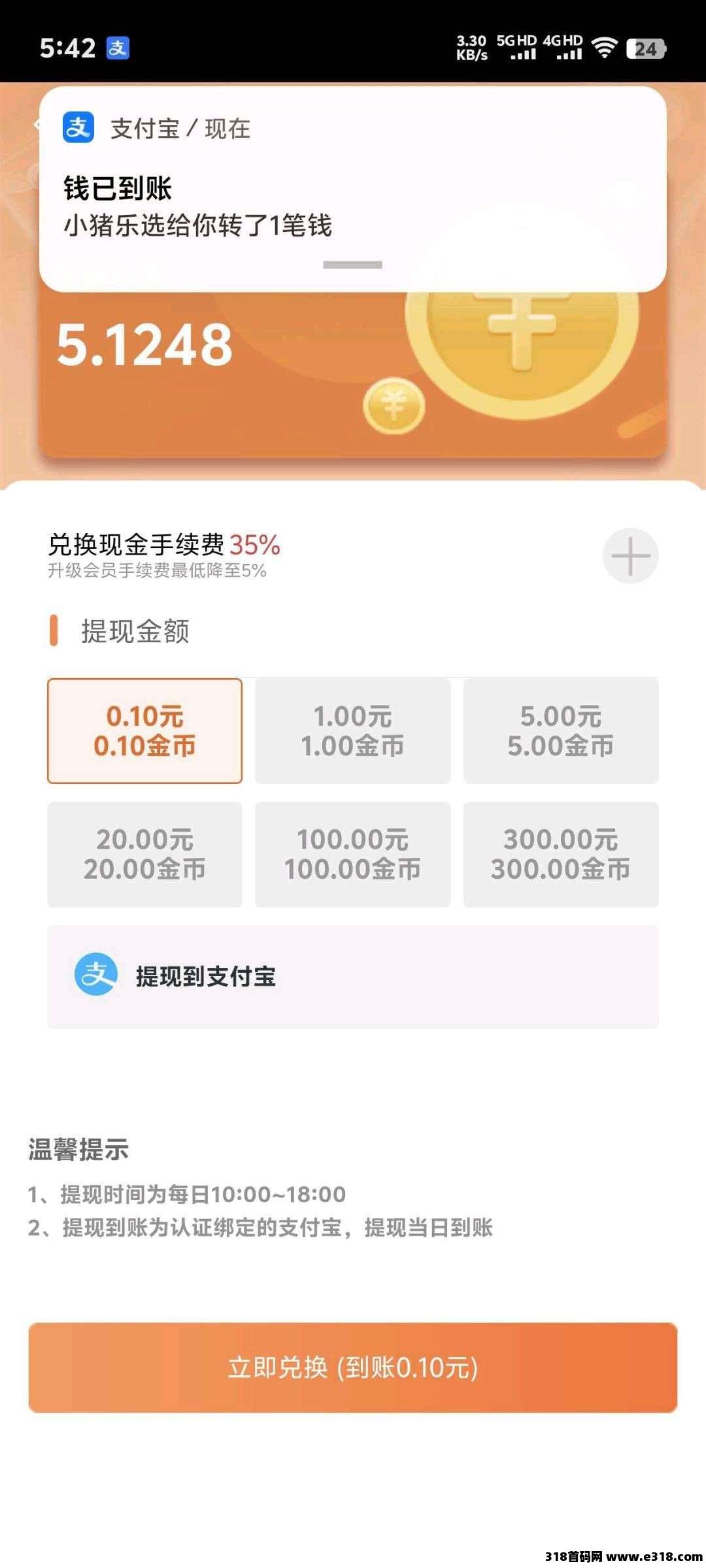Image resolution: width=706 pixels, height=1568 pixels.
Task: Choose the 1.00元 withdrawal option
Action: click(352, 730)
